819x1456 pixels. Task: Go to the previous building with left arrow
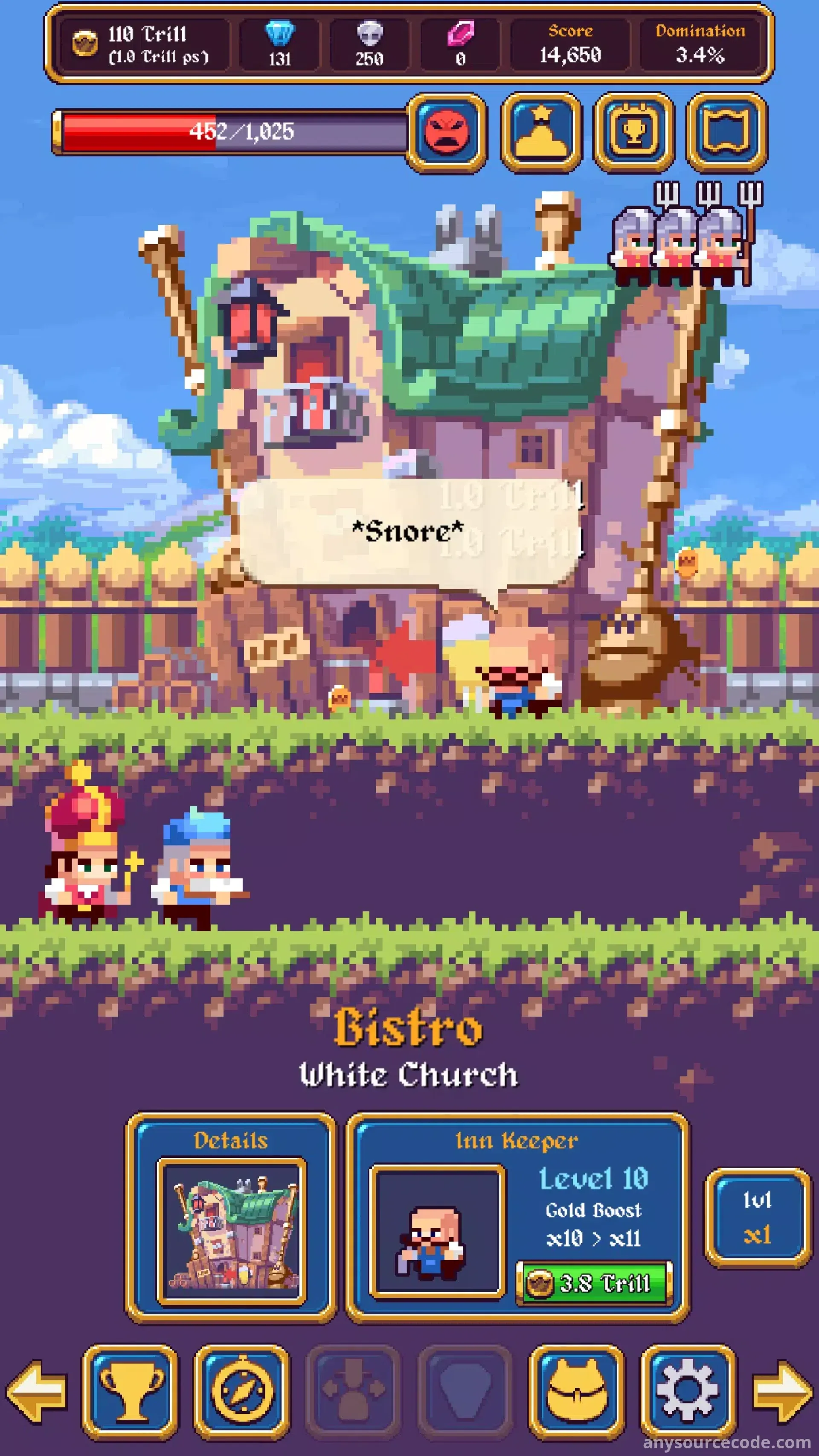tap(37, 1392)
